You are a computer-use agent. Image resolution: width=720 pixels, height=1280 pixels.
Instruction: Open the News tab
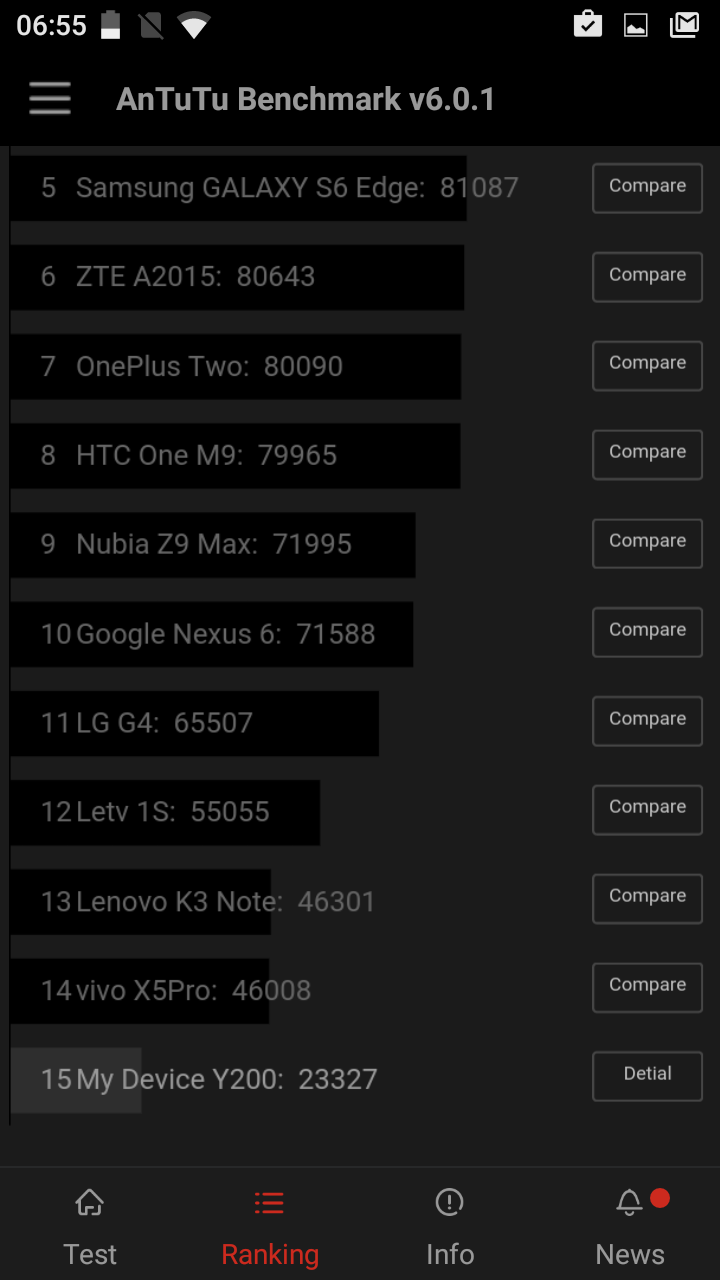[x=630, y=1227]
